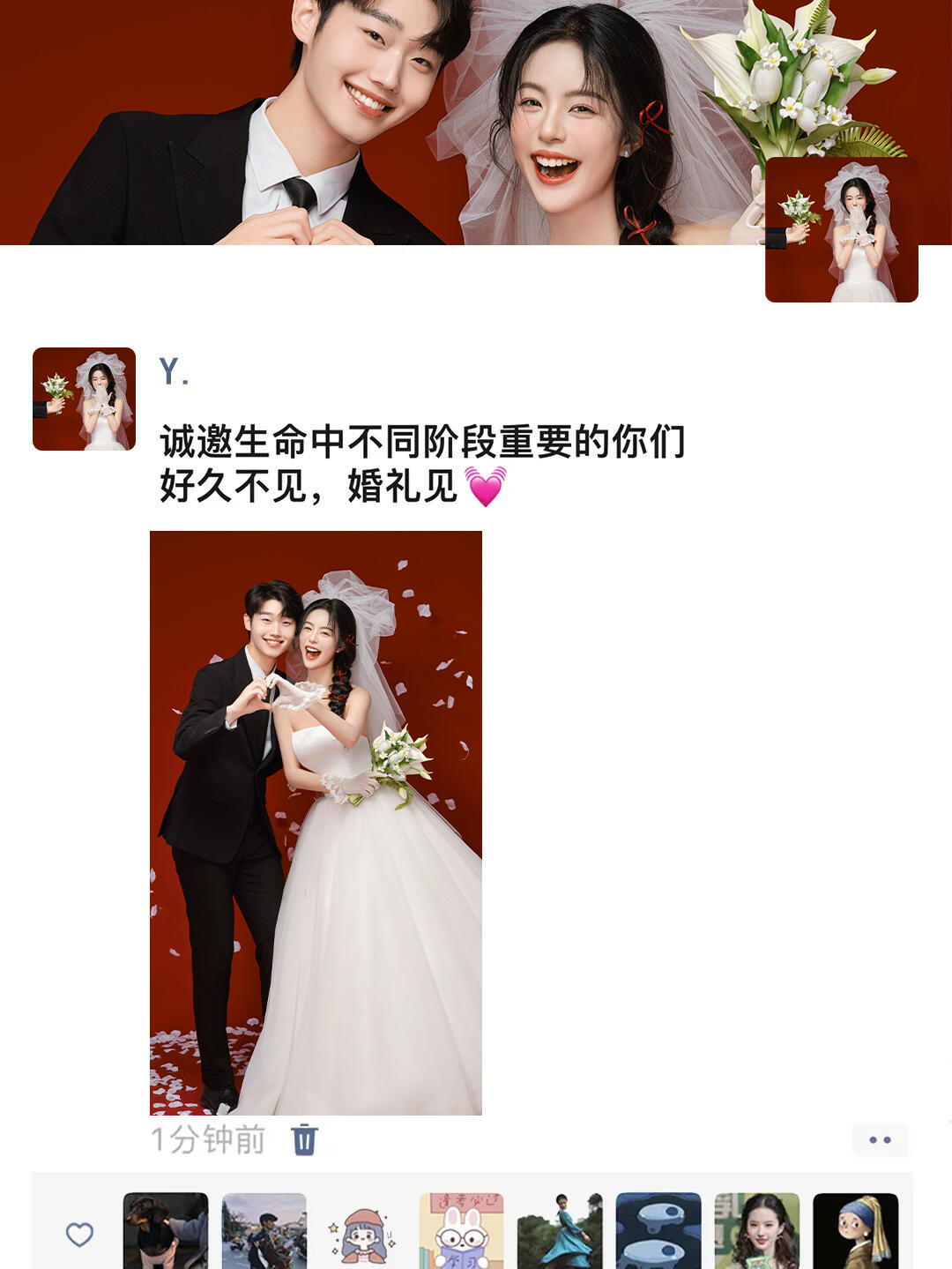Open the profile name Y.
Image resolution: width=952 pixels, height=1269 pixels.
pos(174,371)
